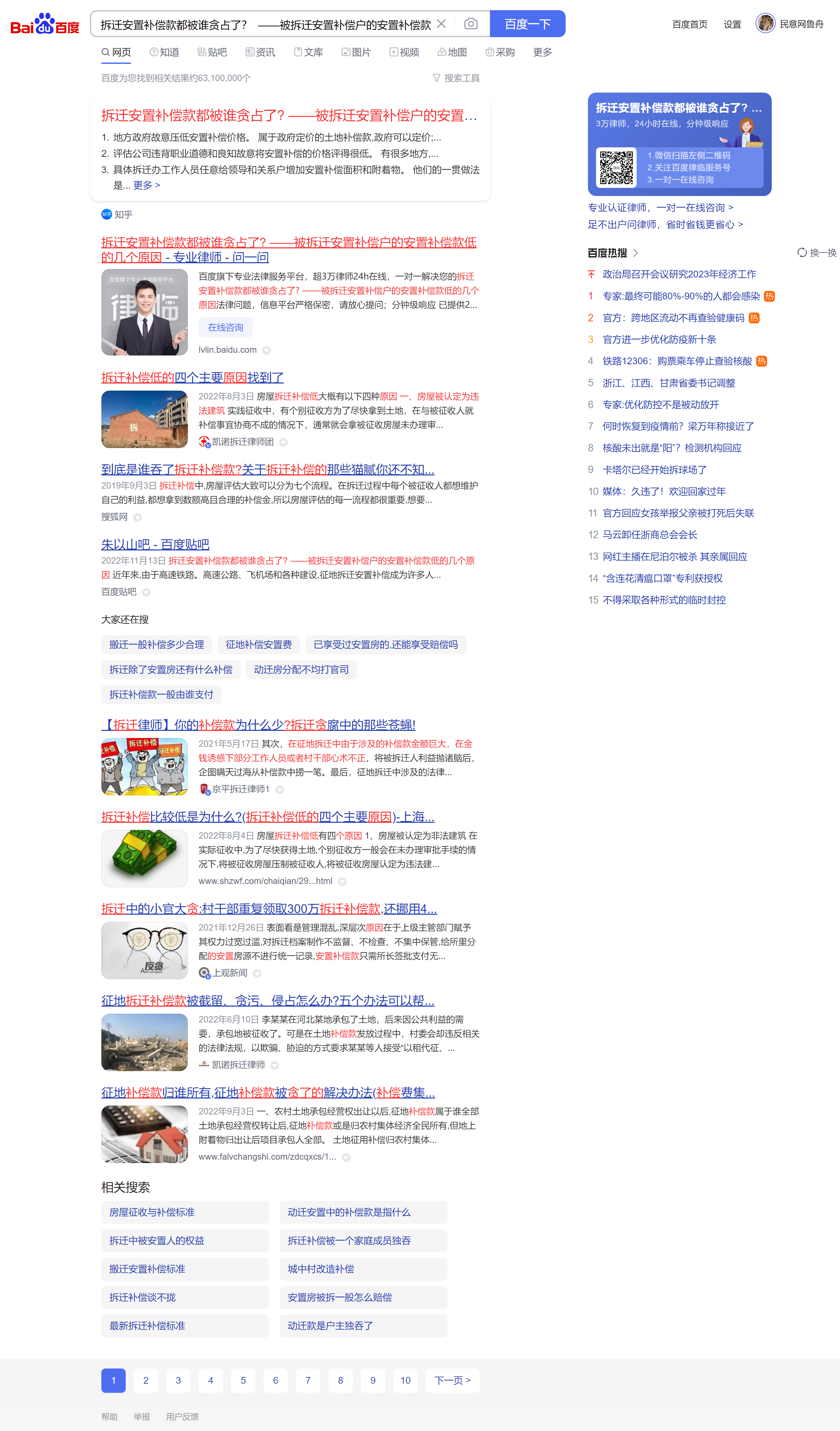Image resolution: width=840 pixels, height=1431 pixels.
Task: Open the 朱以山吧 - 百度贴吧 result
Action: 155,544
